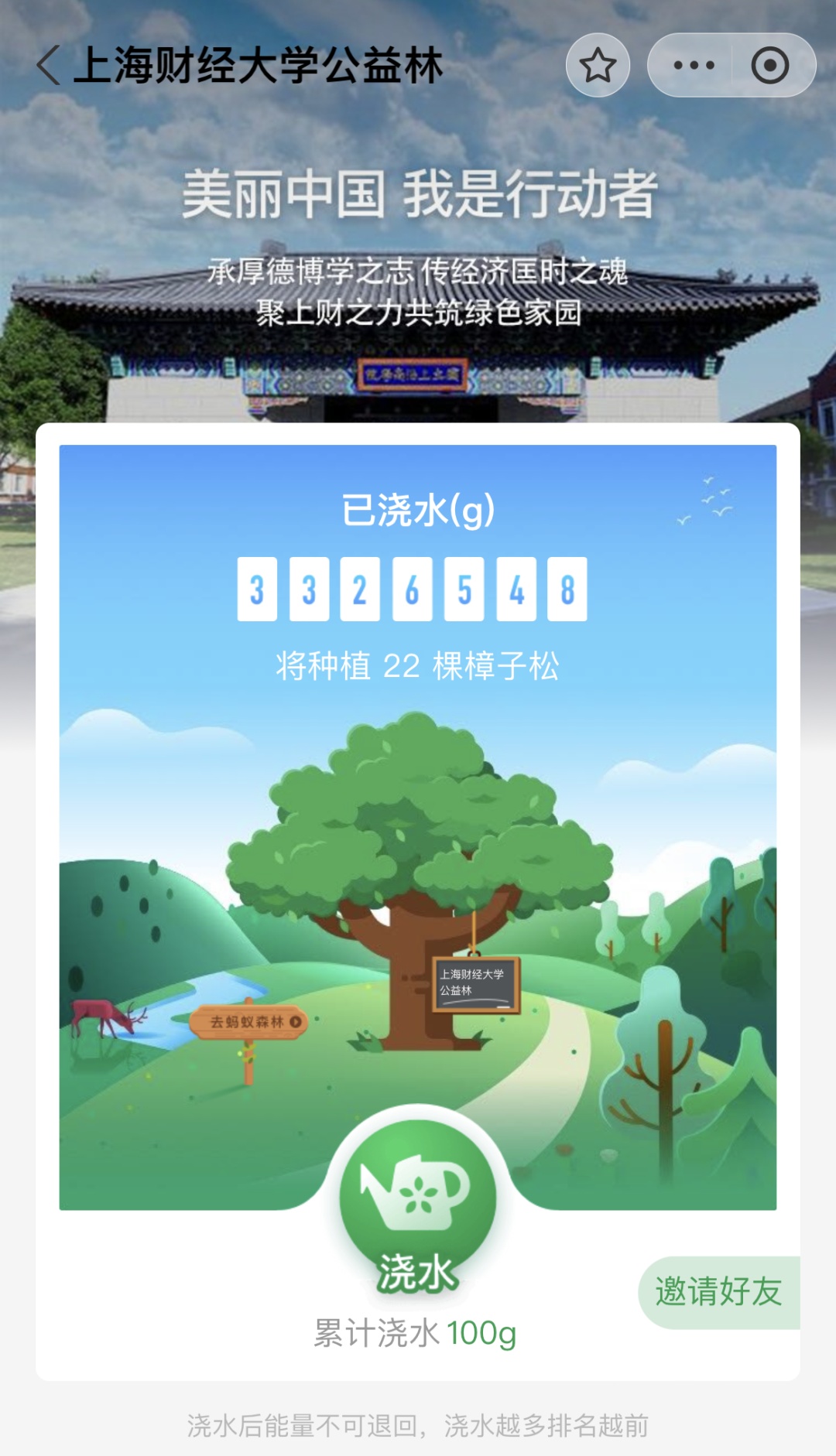This screenshot has height=1456, width=836.
Task: Go back from 上海财经大学公益林 page
Action: tap(48, 65)
